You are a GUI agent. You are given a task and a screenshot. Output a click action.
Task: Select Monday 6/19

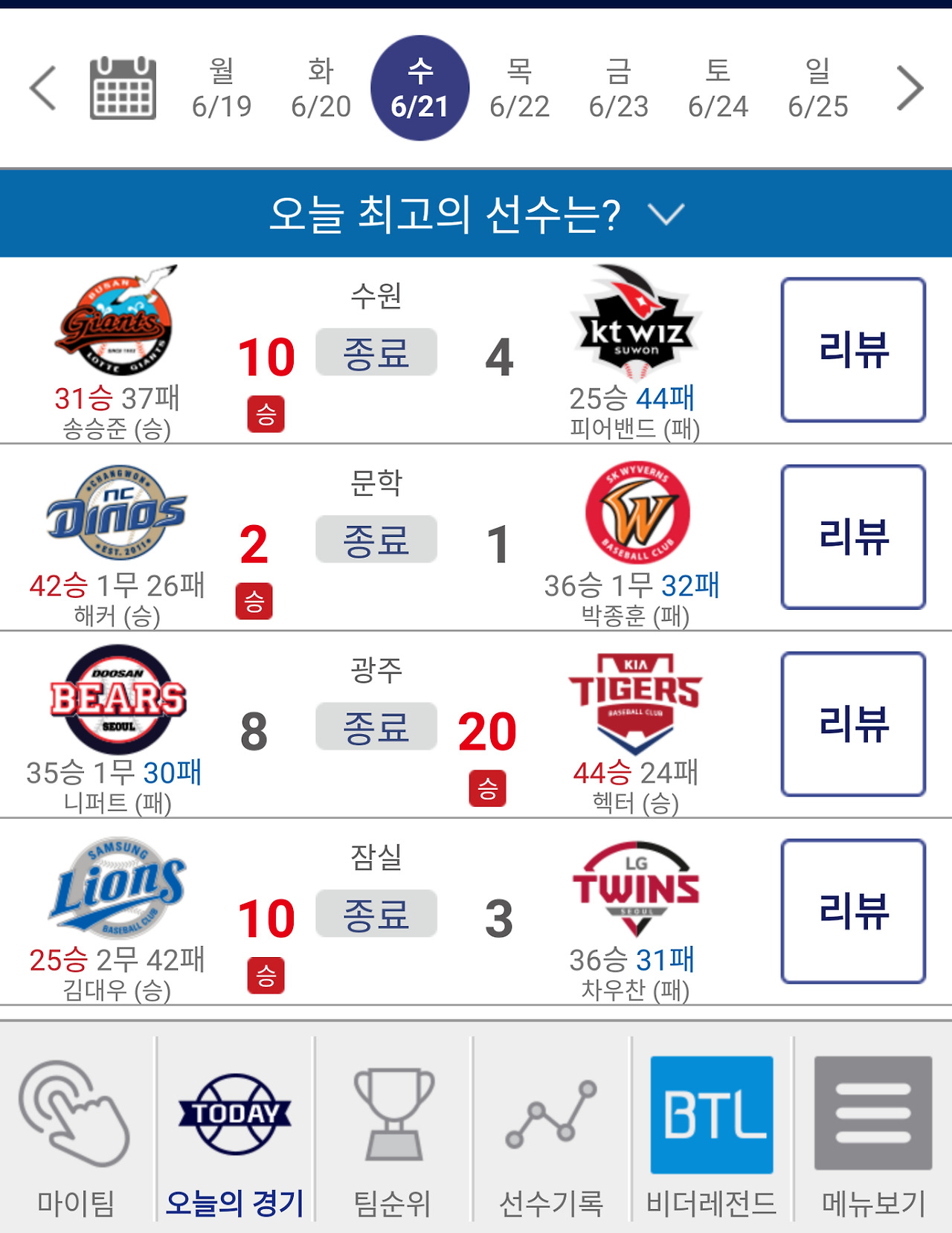point(222,88)
